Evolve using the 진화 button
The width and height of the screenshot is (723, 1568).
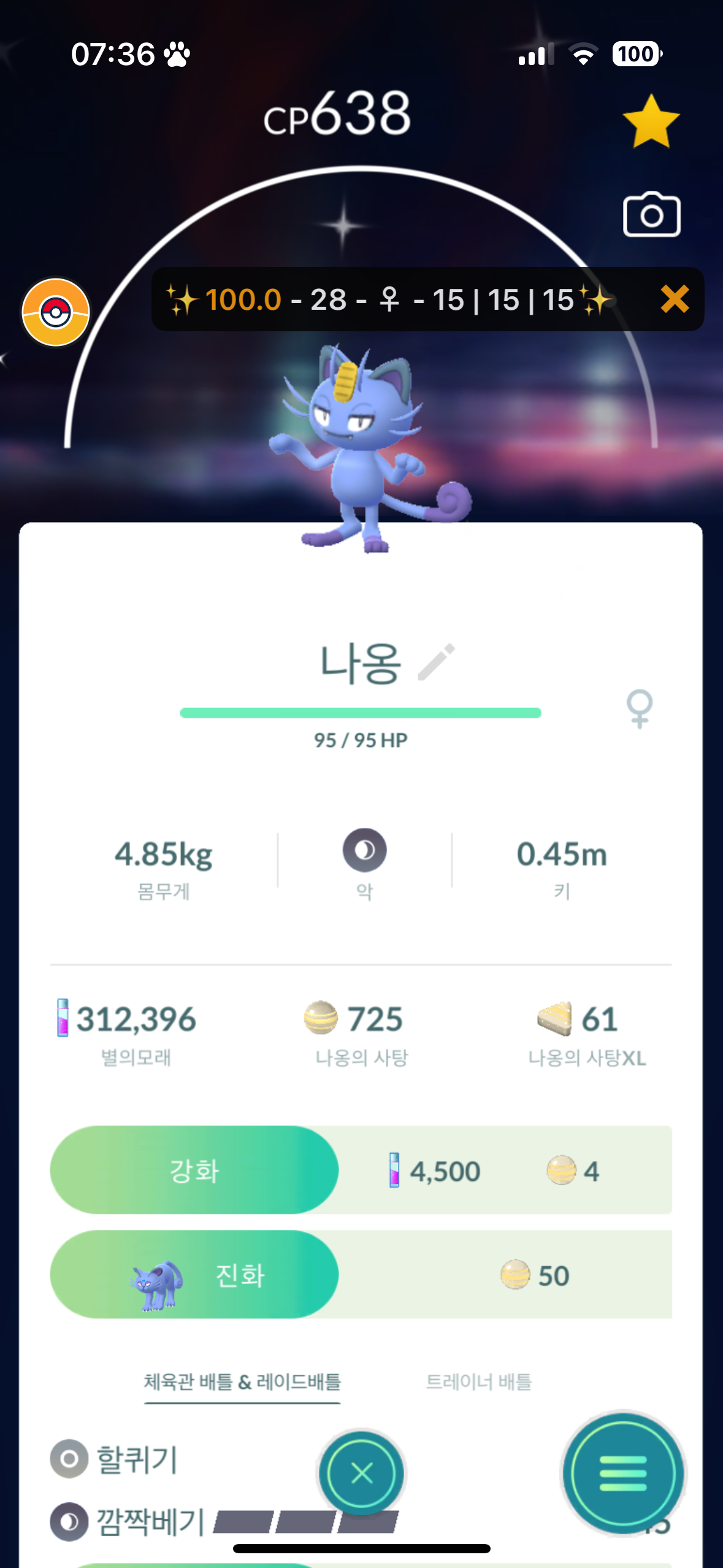194,1274
